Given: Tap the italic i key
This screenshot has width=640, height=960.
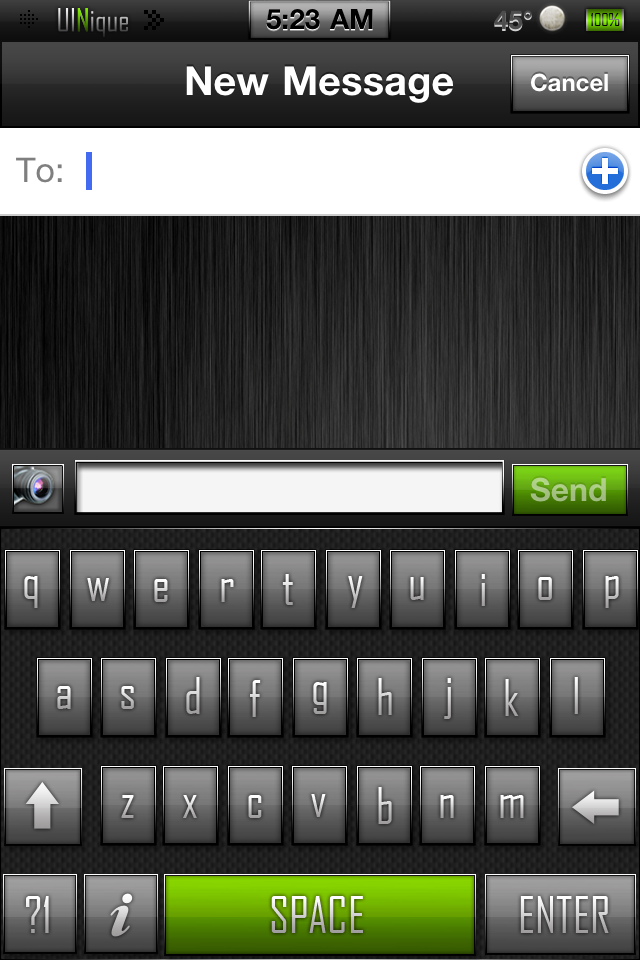Looking at the screenshot, I should 121,914.
